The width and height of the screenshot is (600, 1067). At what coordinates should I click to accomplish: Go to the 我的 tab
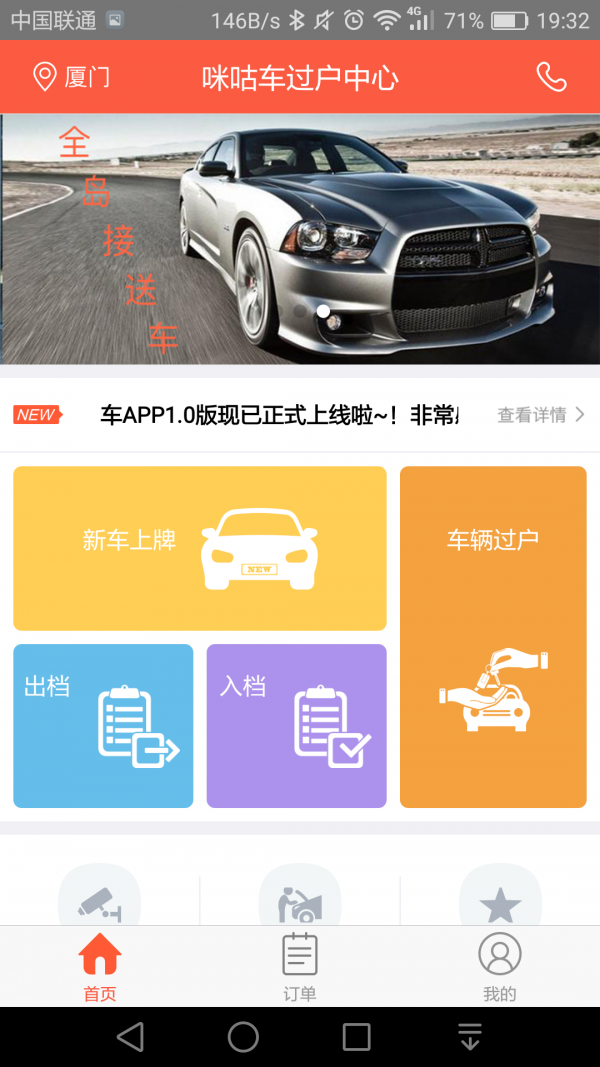(499, 967)
